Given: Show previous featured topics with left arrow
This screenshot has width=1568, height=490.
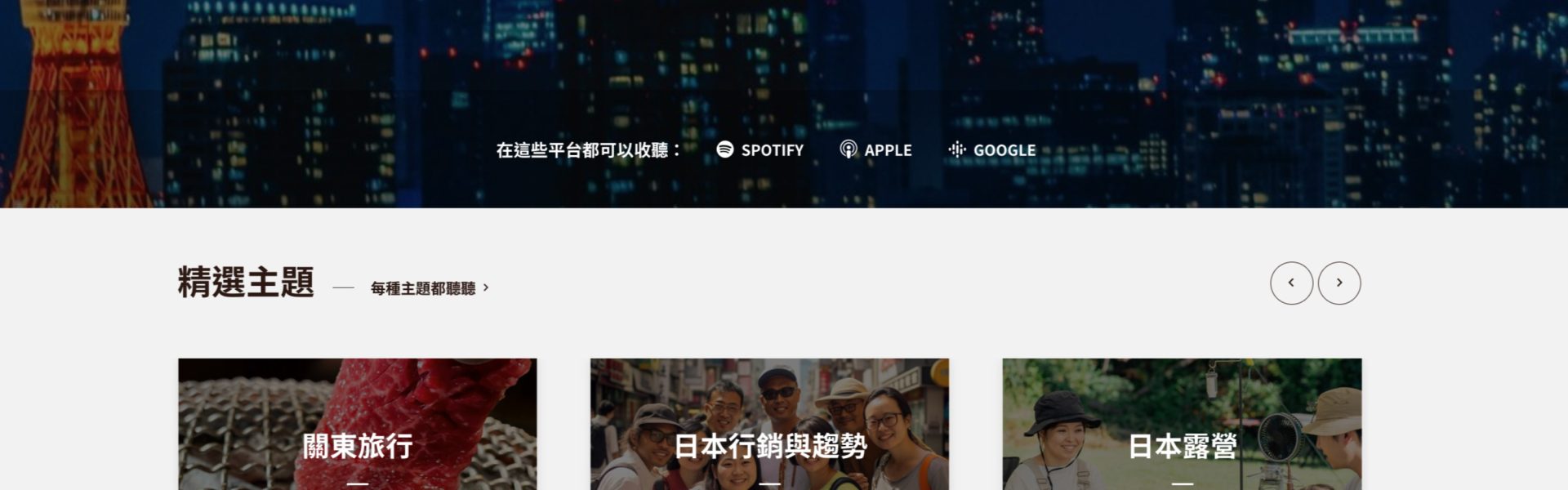Looking at the screenshot, I should (1291, 283).
